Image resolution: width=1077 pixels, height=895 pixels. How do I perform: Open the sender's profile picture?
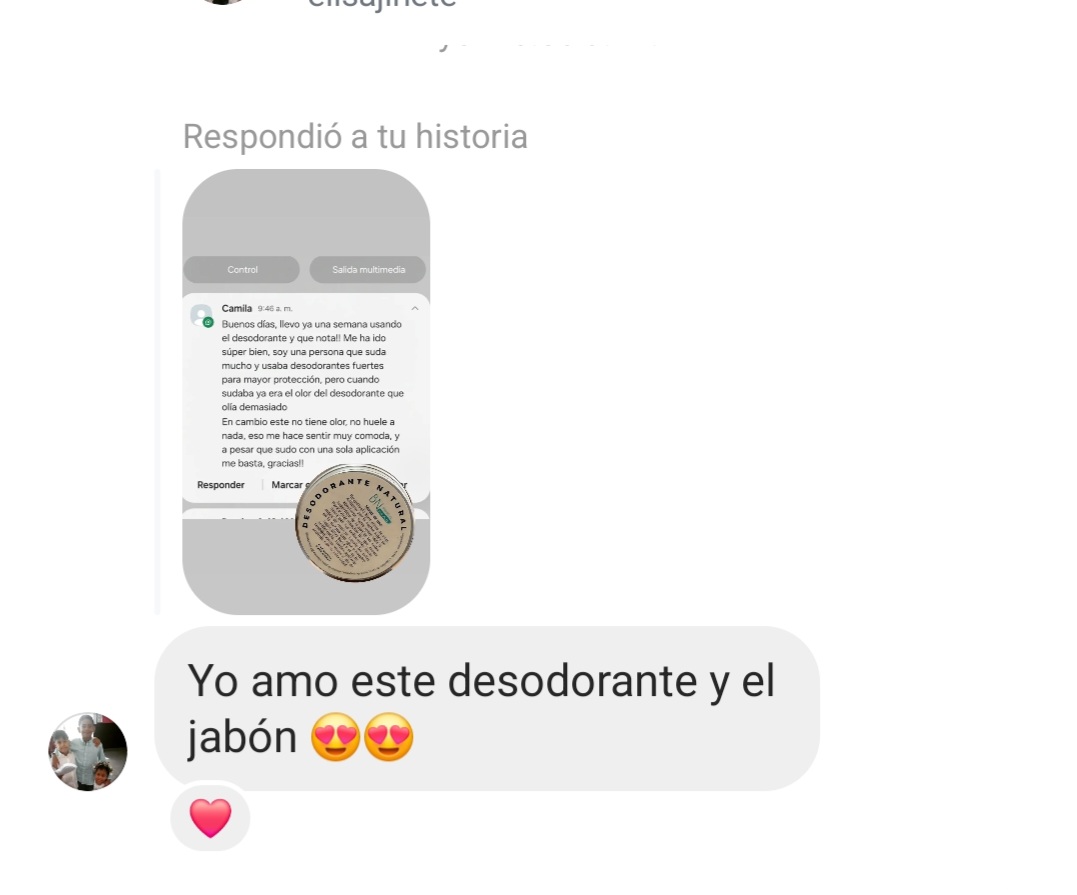pyautogui.click(x=88, y=752)
